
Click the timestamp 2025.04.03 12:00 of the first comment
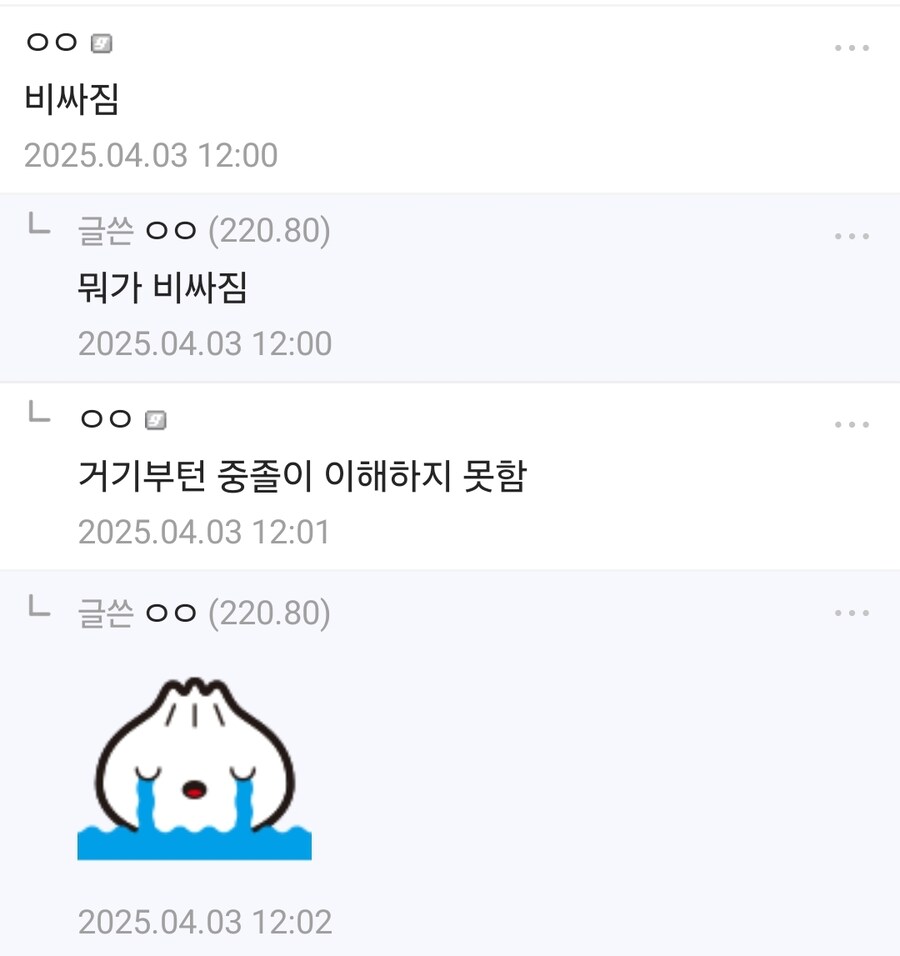[x=151, y=156]
